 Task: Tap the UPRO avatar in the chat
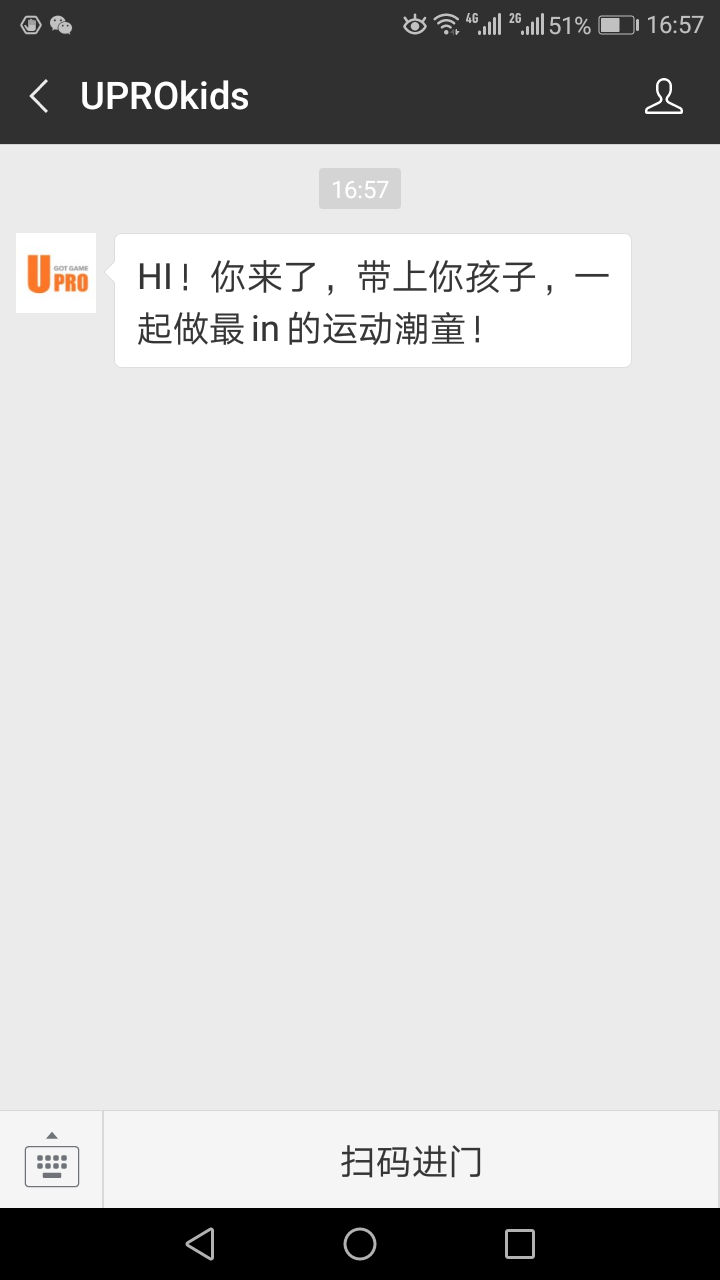click(56, 273)
